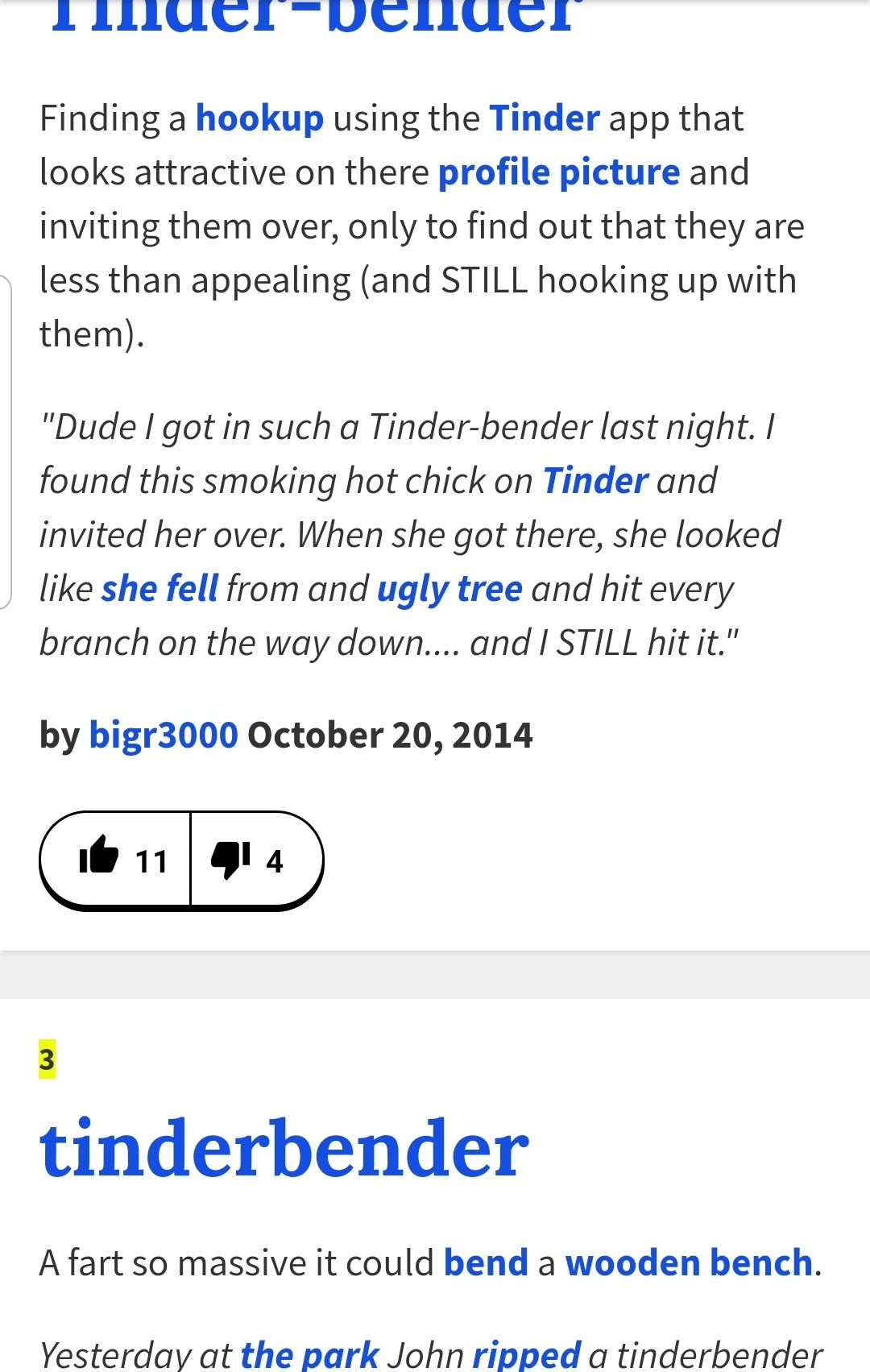Open the 'profile picture' link
The image size is (870, 1372).
point(559,172)
